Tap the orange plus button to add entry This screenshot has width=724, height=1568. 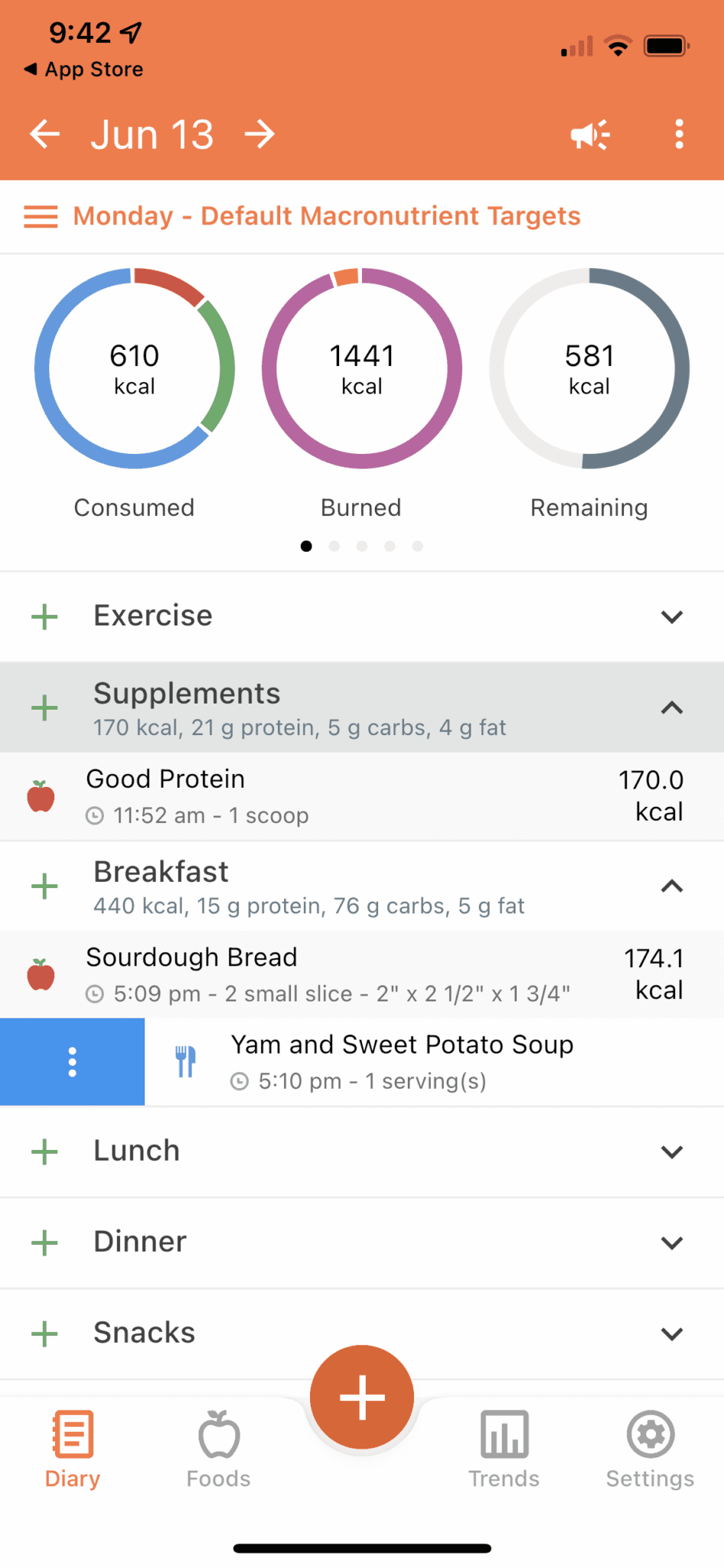(361, 1396)
